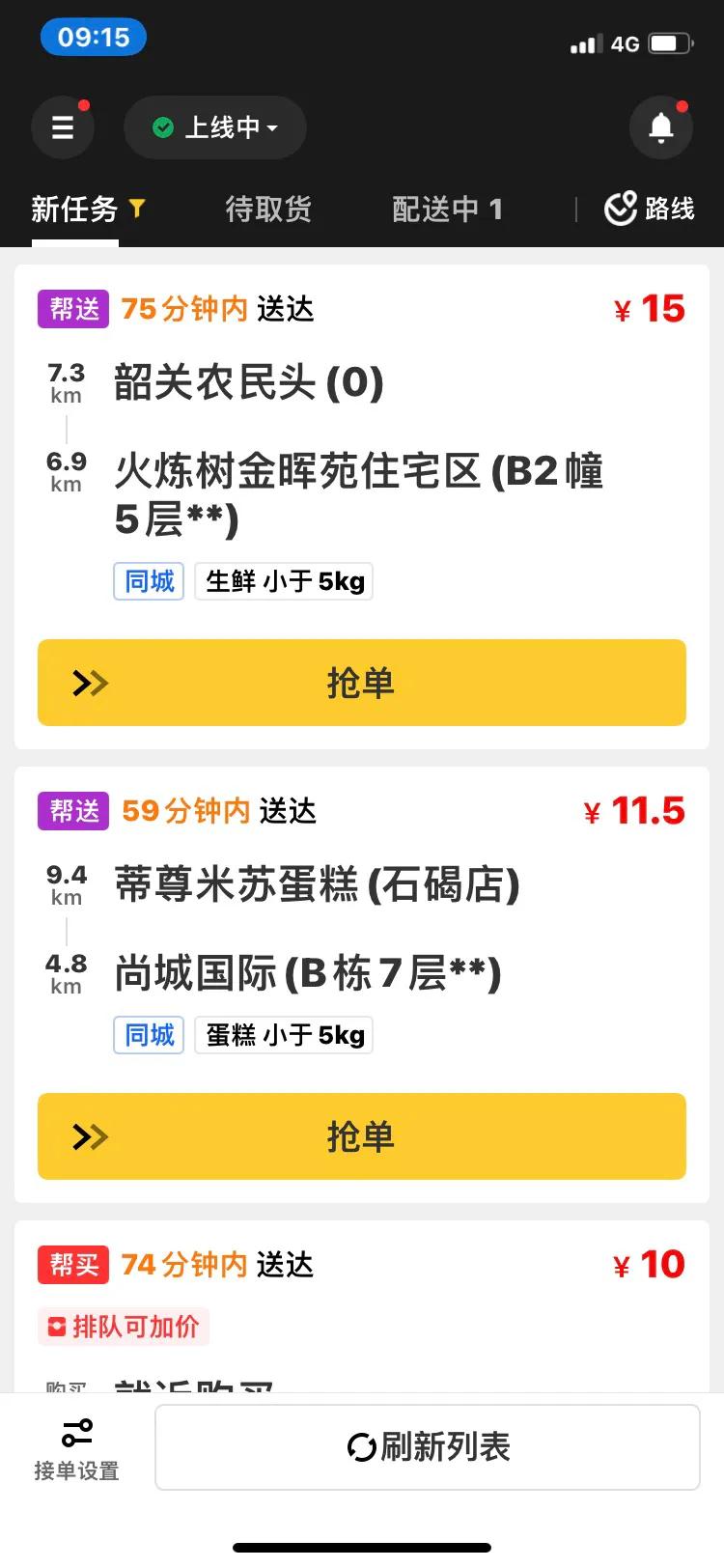Click the double-arrow on first 抢单 button
The height and width of the screenshot is (1568, 724).
(89, 683)
